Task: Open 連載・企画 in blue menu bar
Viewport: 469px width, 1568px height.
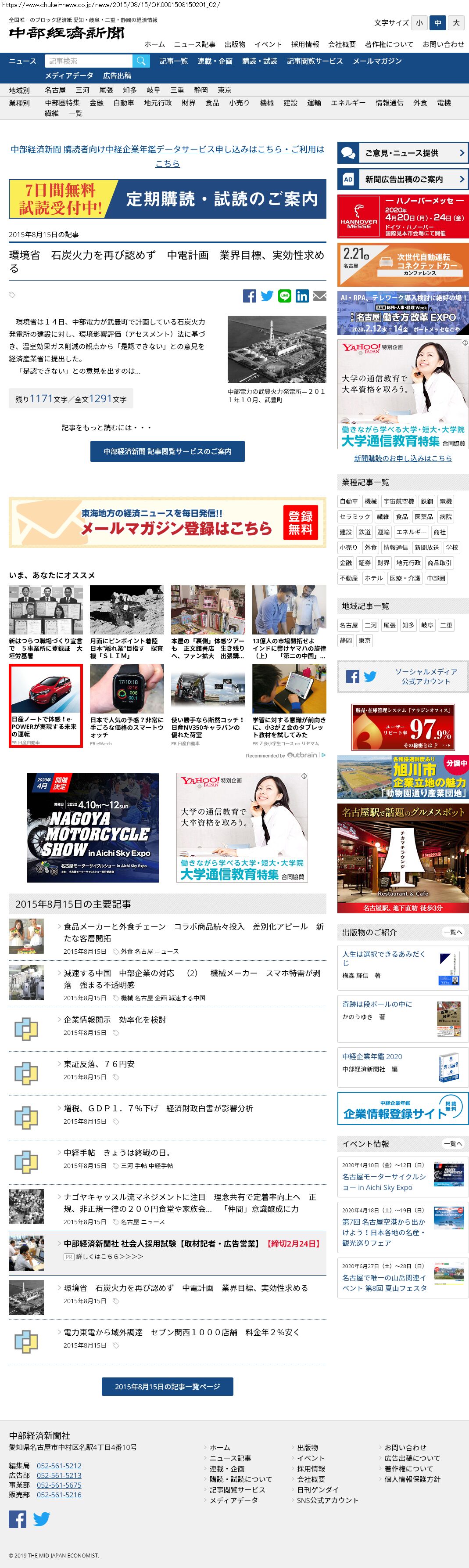Action: pyautogui.click(x=215, y=61)
